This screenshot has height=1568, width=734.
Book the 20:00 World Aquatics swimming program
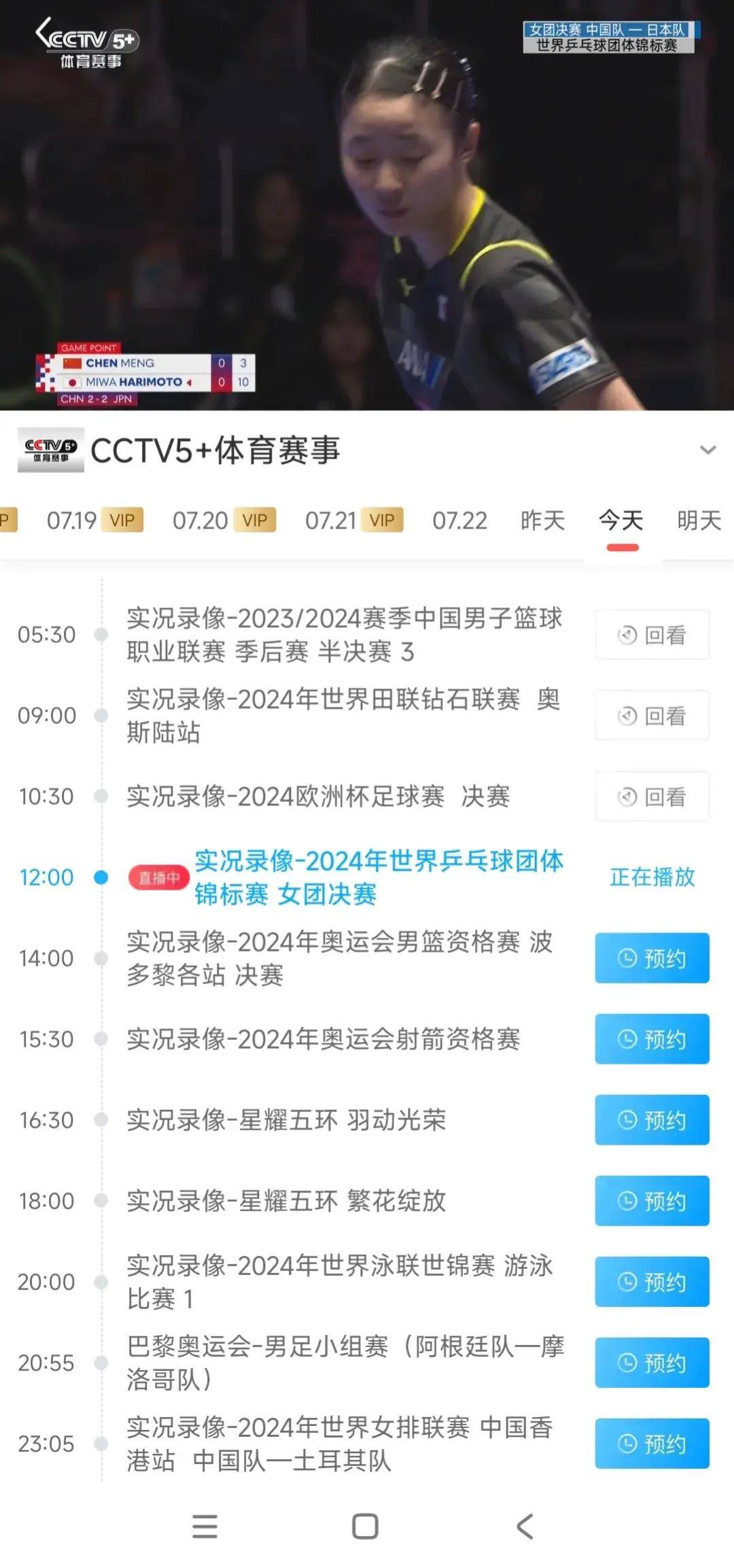click(652, 1282)
